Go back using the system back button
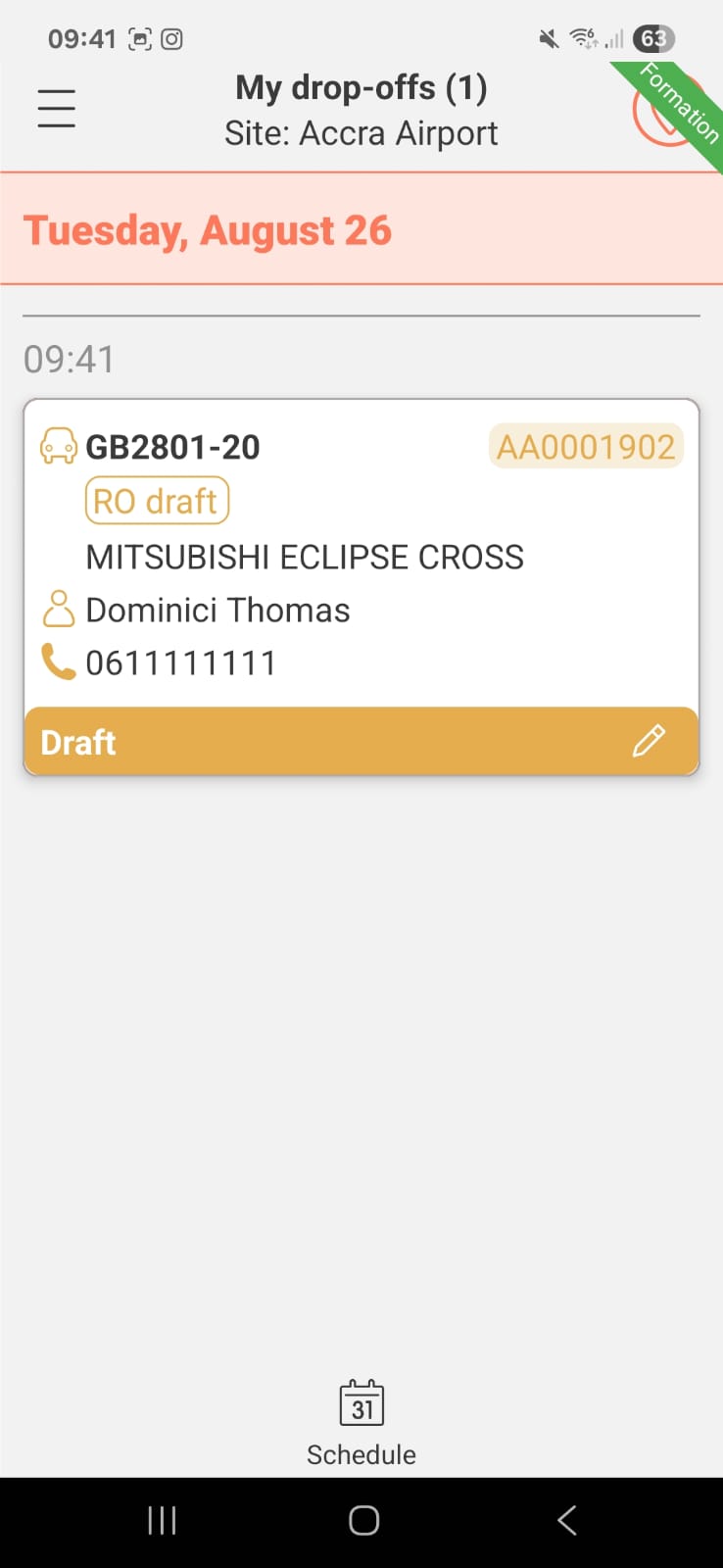Screen dimensions: 723x1568 (567, 1520)
